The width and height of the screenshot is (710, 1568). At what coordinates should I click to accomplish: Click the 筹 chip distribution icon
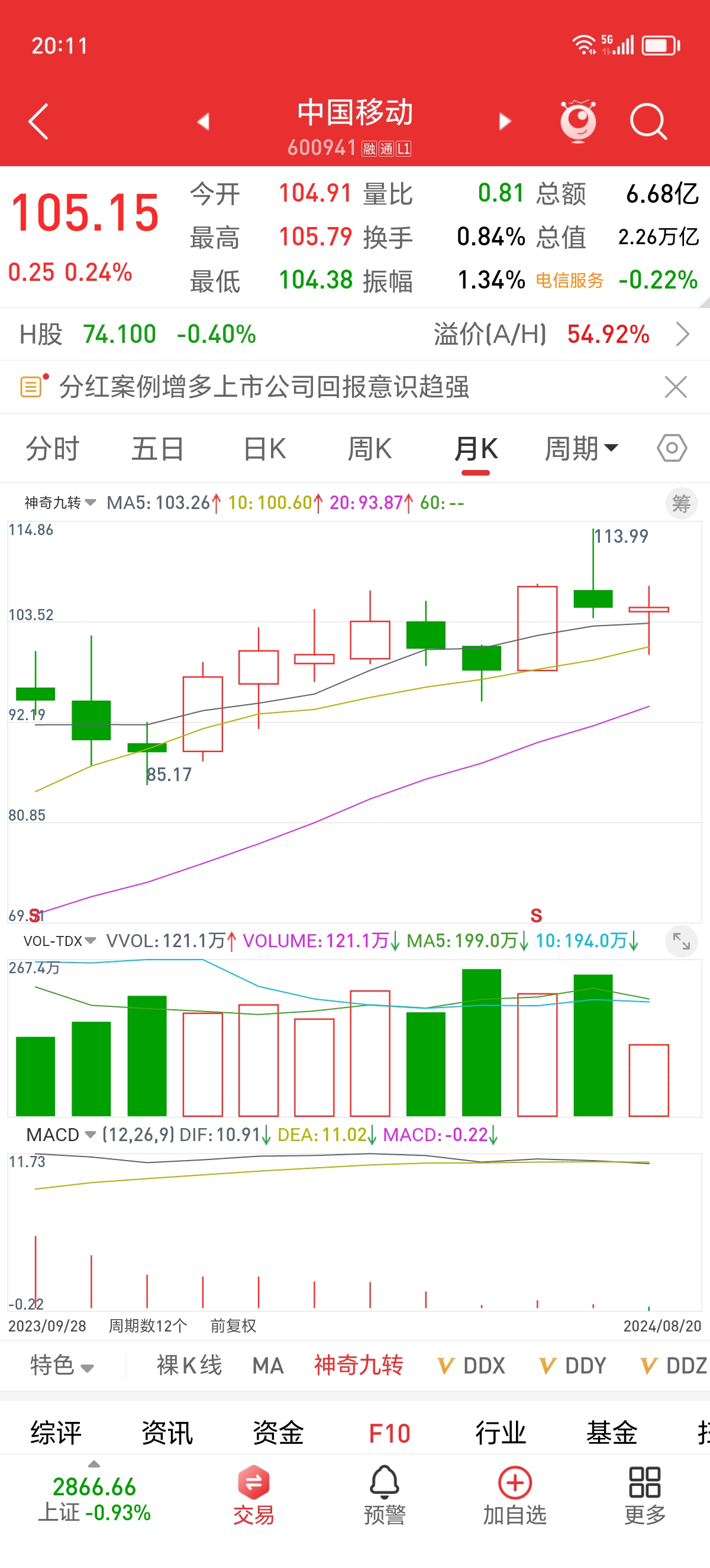pyautogui.click(x=682, y=504)
